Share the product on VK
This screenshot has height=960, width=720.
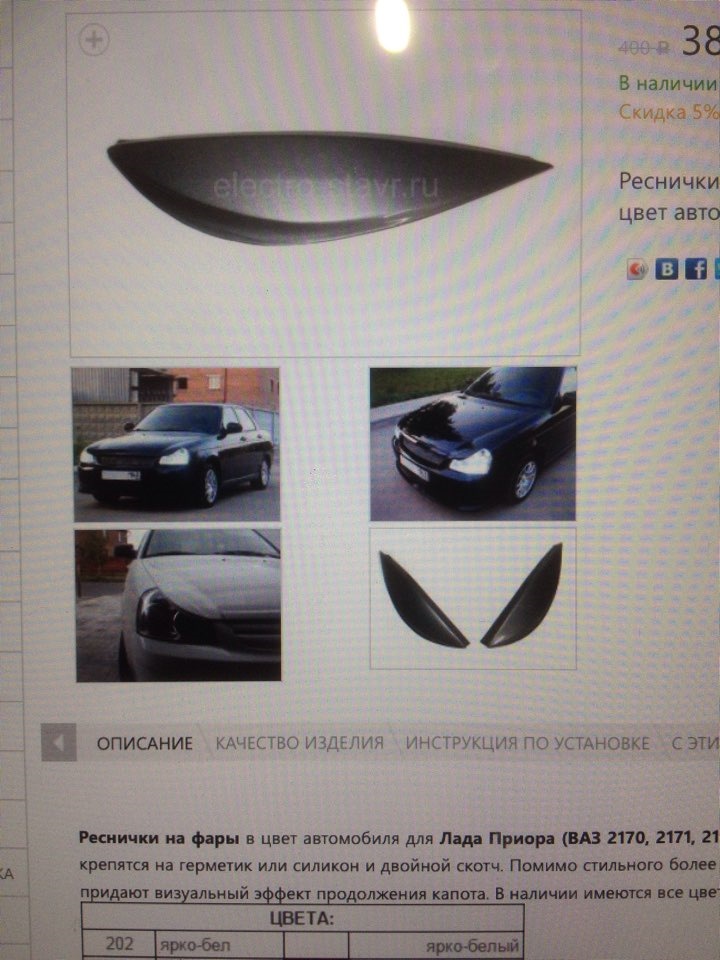(666, 268)
